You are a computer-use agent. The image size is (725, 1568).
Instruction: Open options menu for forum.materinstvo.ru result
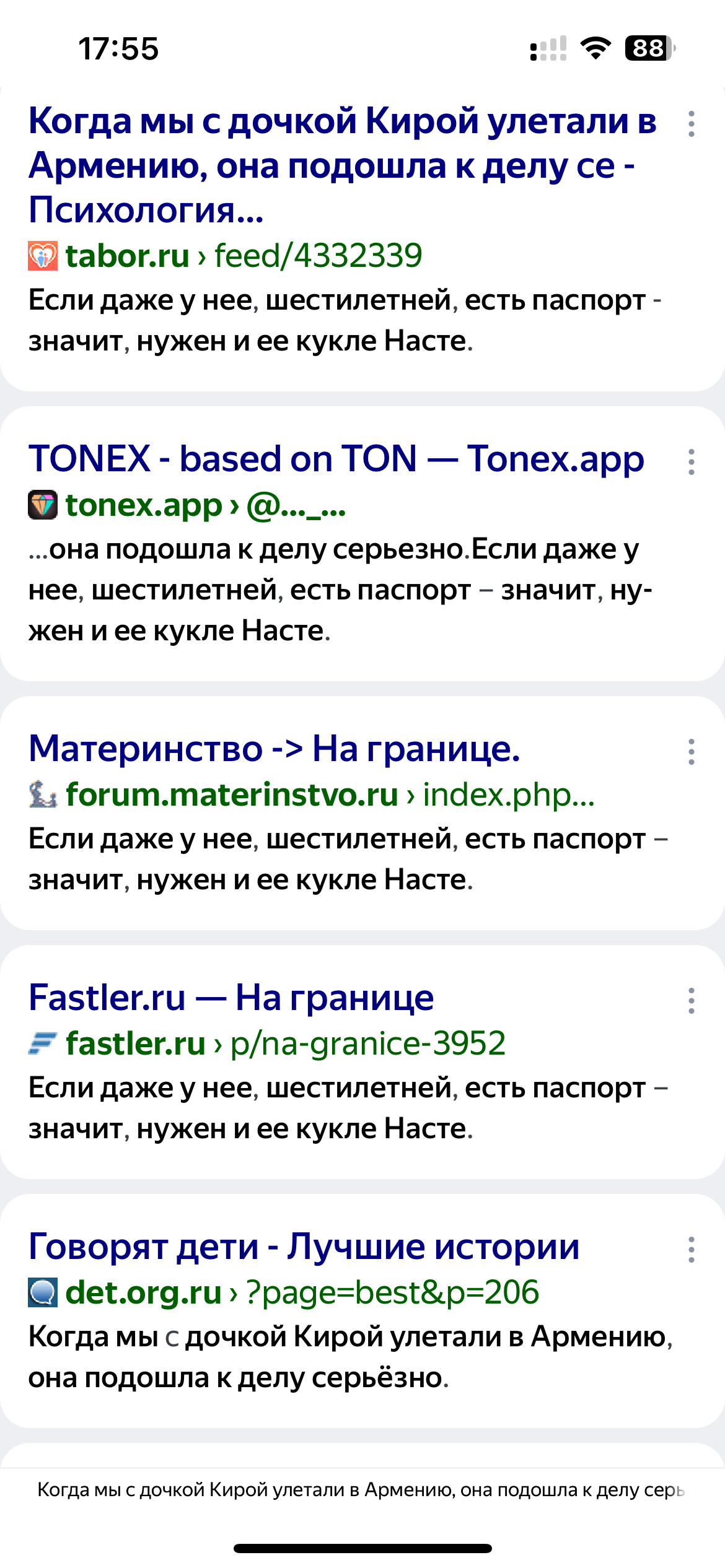692,752
